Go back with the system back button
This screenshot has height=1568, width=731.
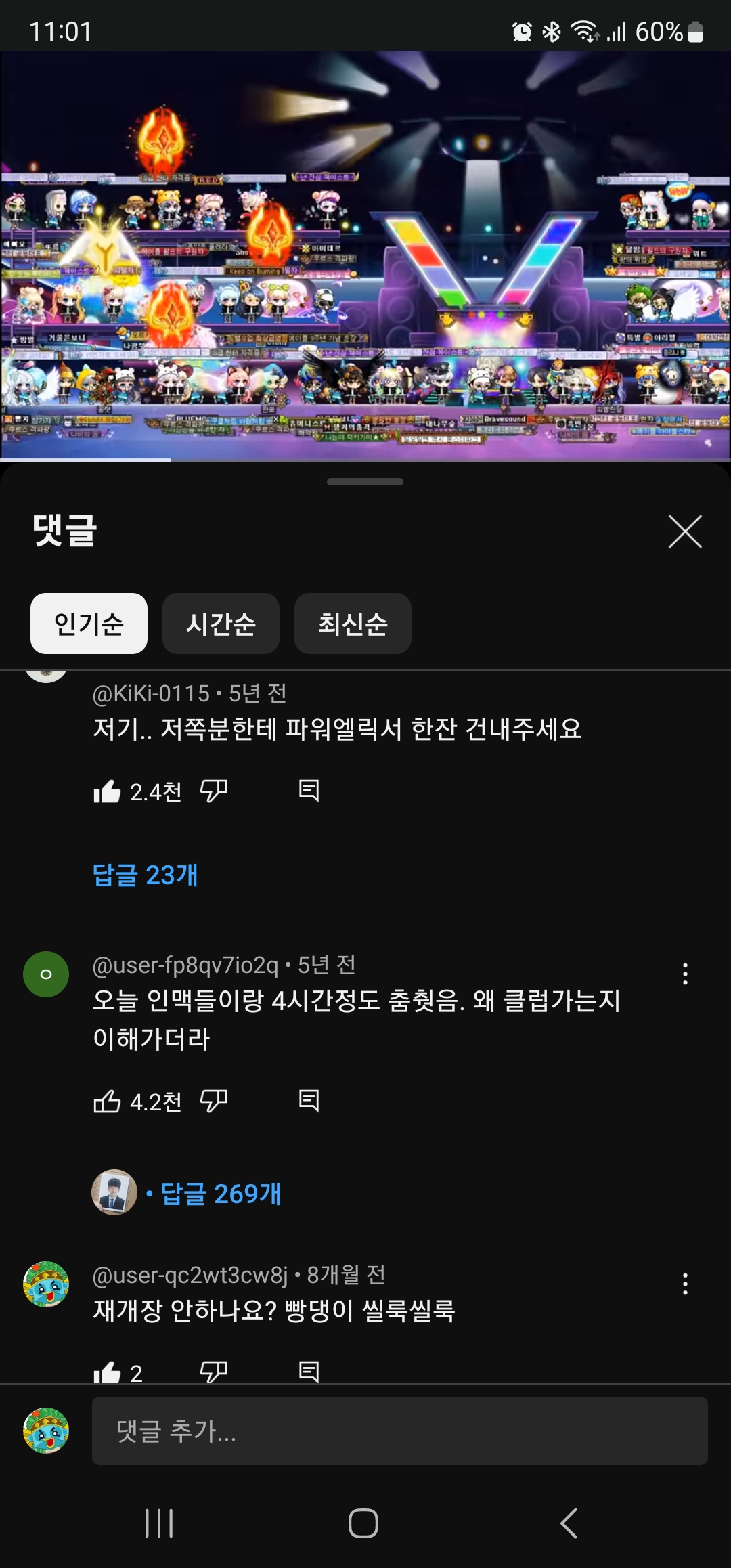569,1523
